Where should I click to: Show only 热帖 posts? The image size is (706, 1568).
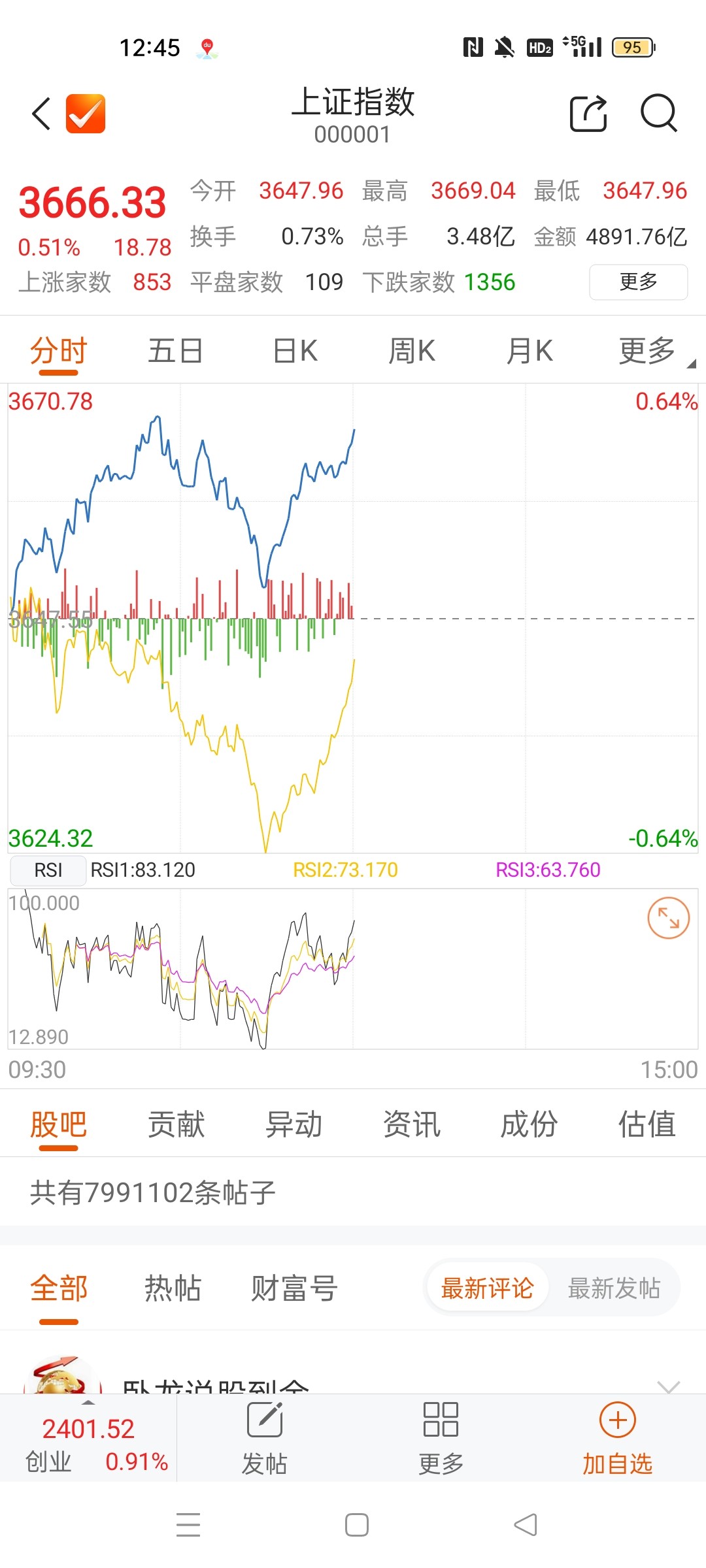[x=173, y=1288]
